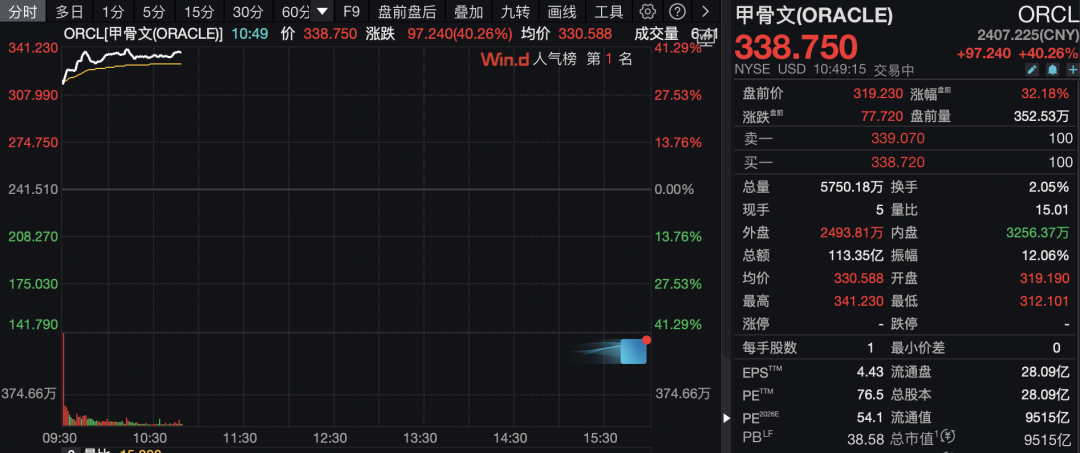Open the 工具 tools menu
Viewport: 1080px width, 453px height.
(x=609, y=12)
